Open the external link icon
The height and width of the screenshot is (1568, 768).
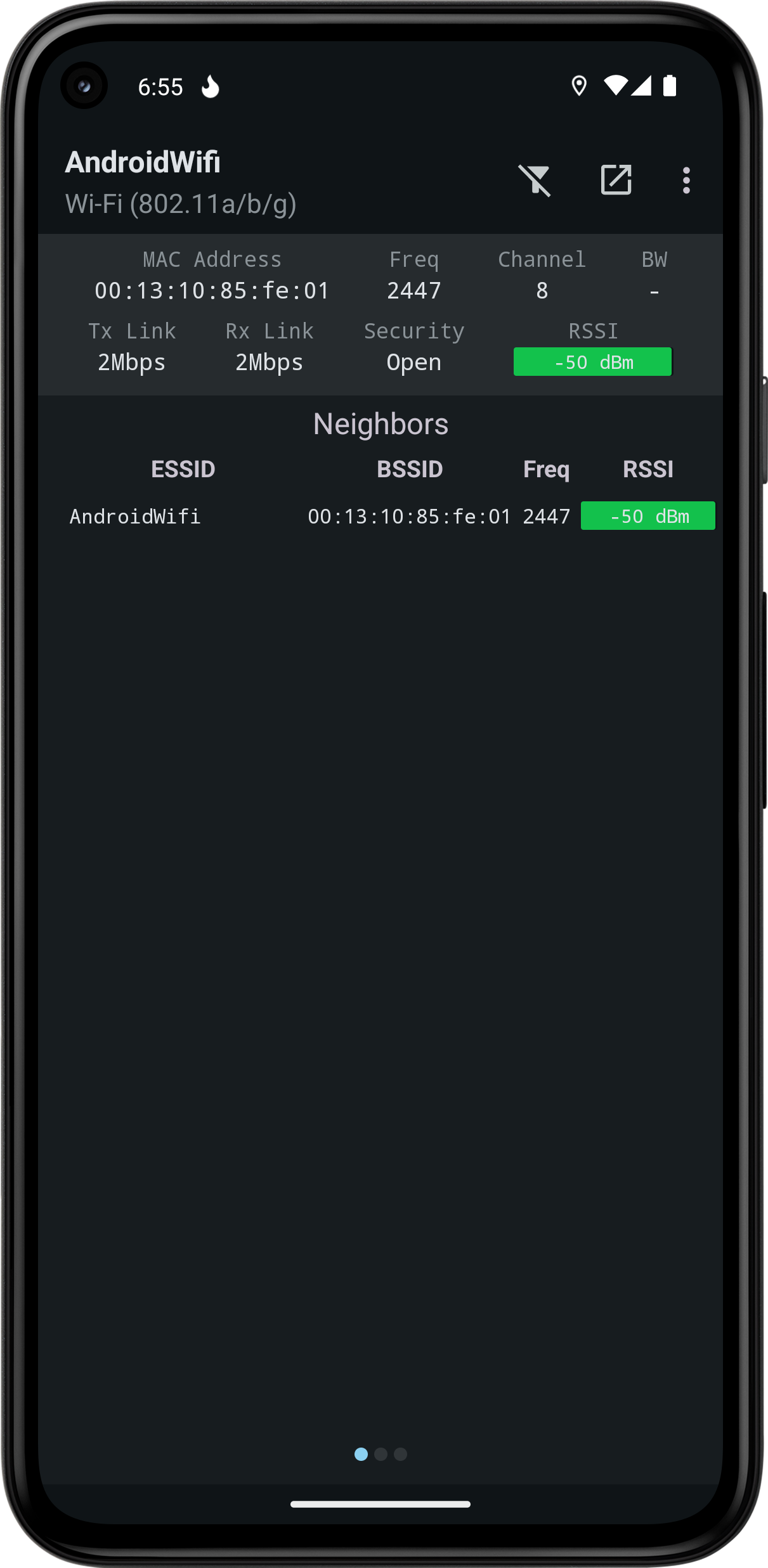[x=616, y=180]
